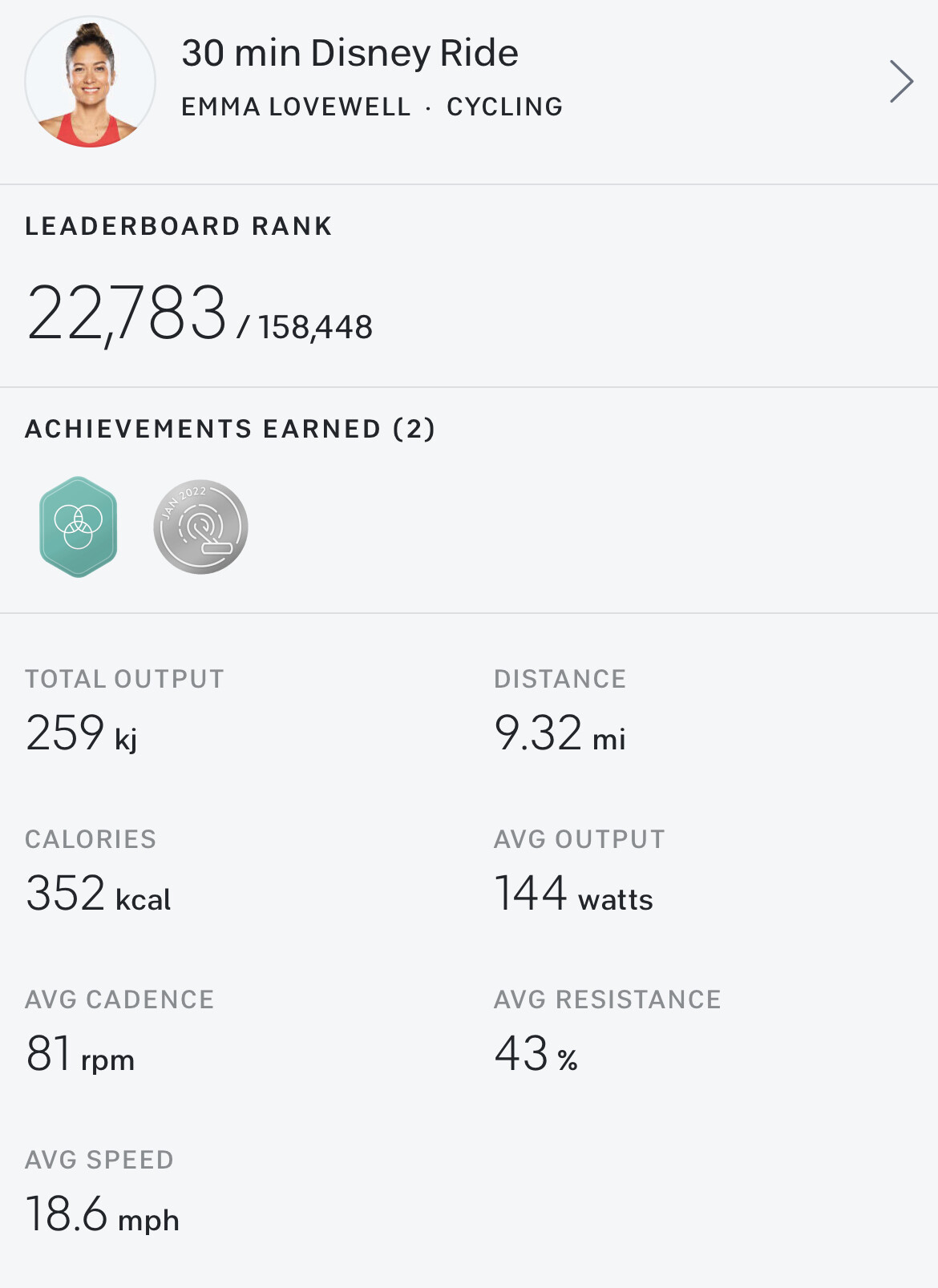View the Jan 2022 silver achievement badge
The width and height of the screenshot is (938, 1288).
[200, 527]
